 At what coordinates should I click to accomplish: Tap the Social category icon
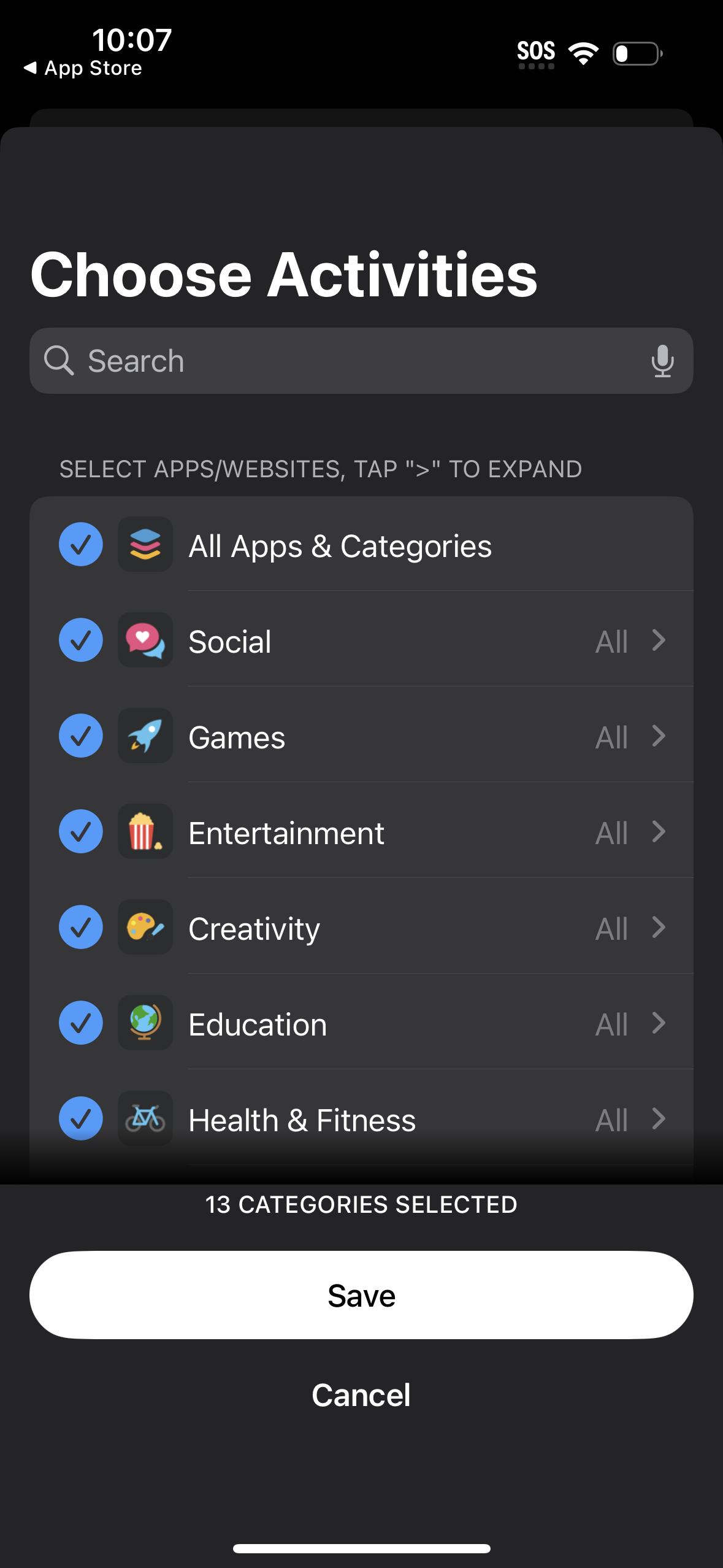145,640
